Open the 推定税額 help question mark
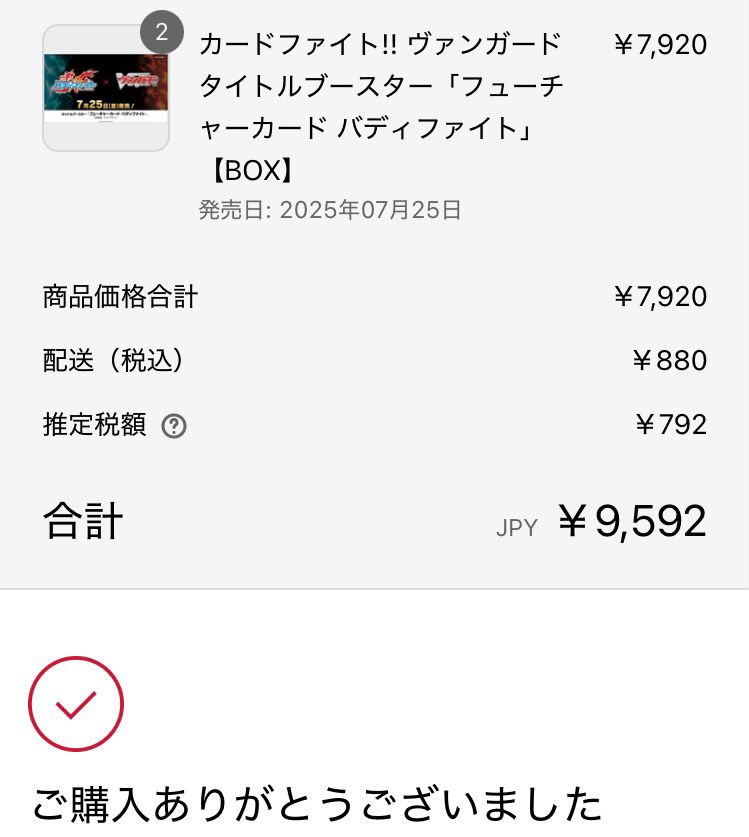Image resolution: width=749 pixels, height=837 pixels. 174,427
